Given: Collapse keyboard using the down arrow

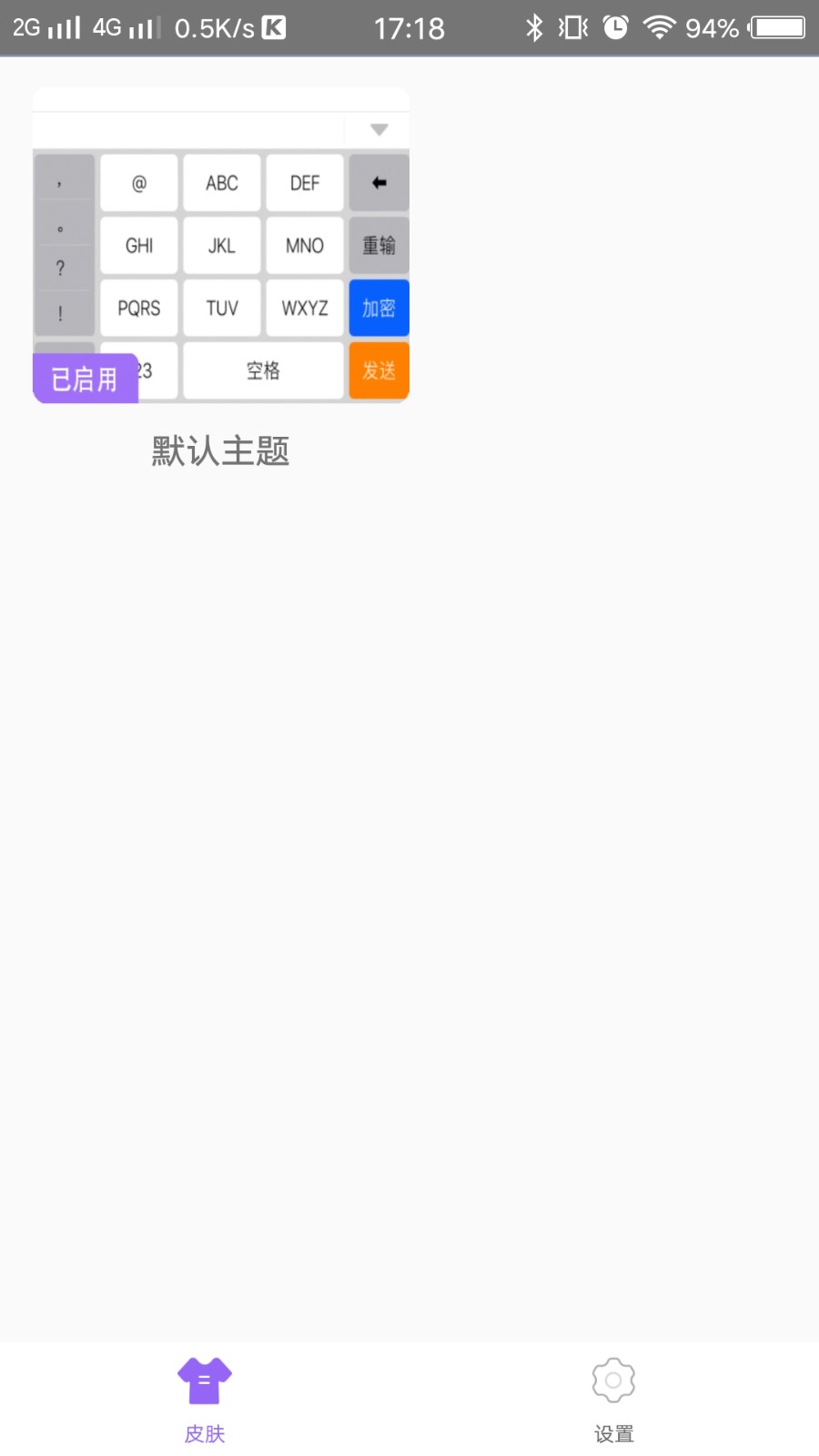Looking at the screenshot, I should tap(379, 129).
